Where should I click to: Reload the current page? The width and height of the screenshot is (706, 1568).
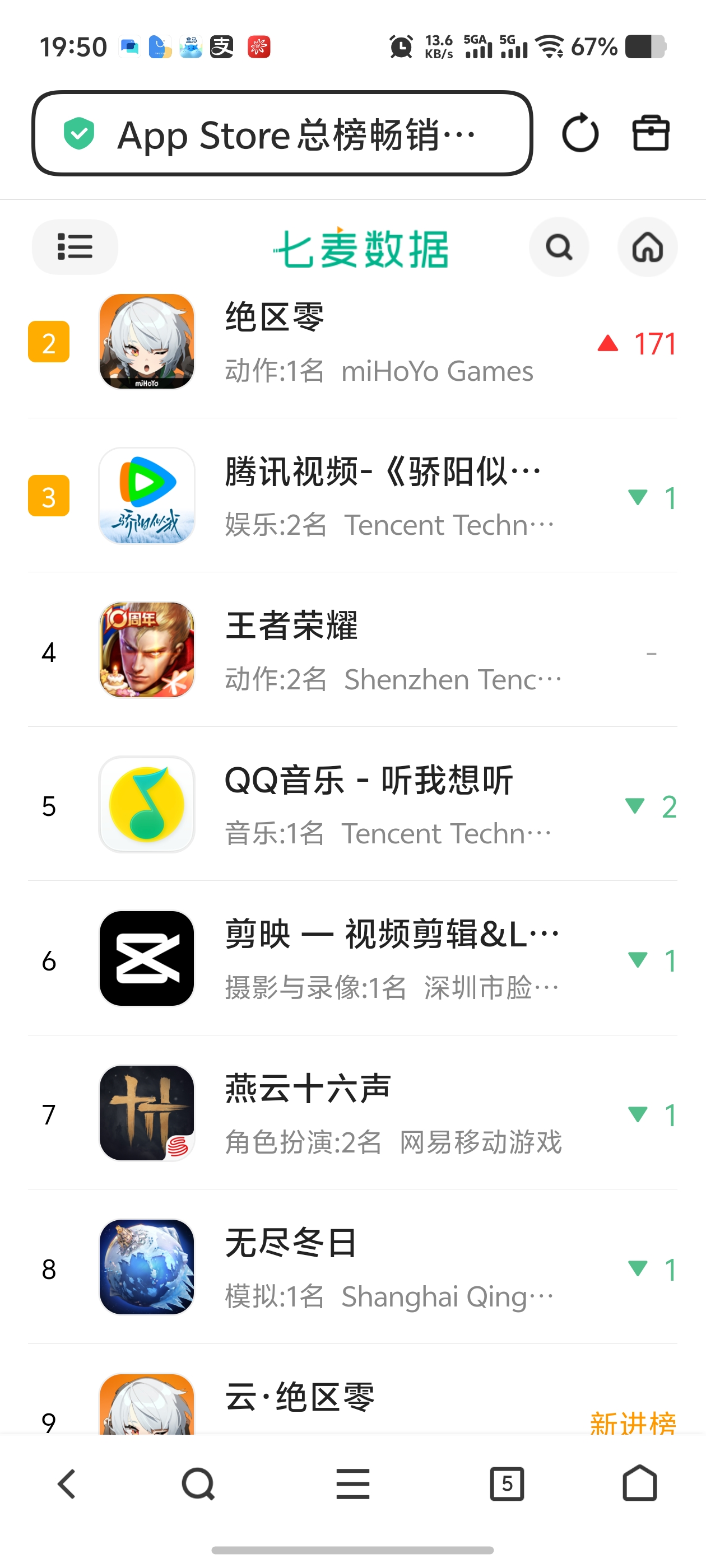[x=579, y=134]
